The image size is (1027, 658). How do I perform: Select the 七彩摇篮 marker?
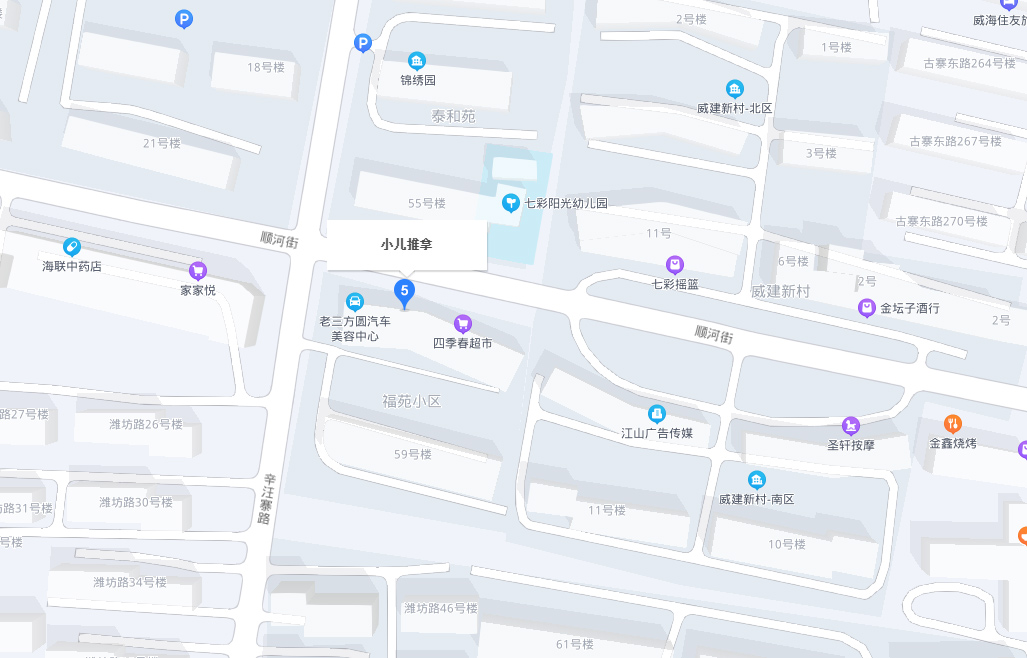click(x=675, y=264)
